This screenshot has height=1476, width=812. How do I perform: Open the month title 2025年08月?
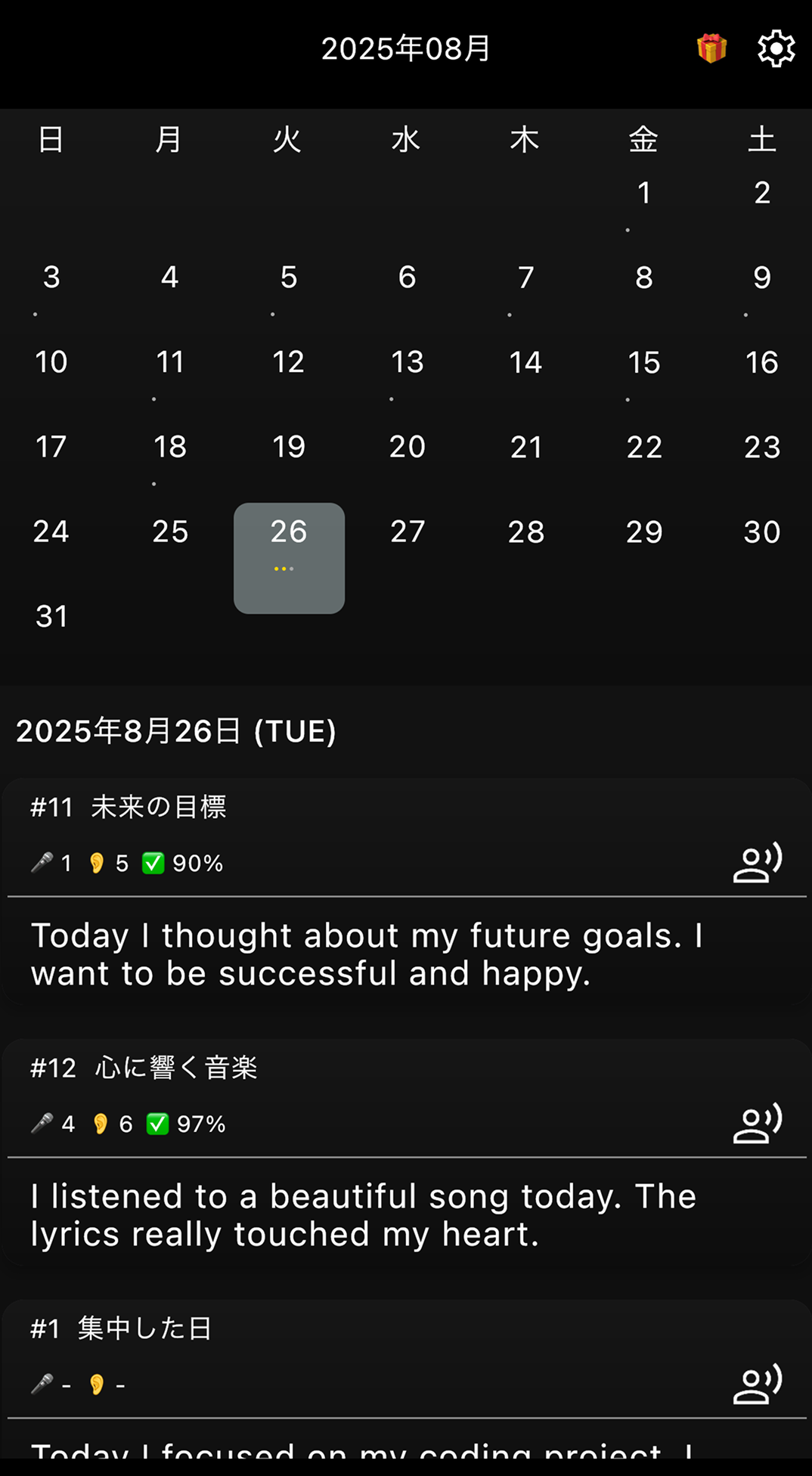406,49
